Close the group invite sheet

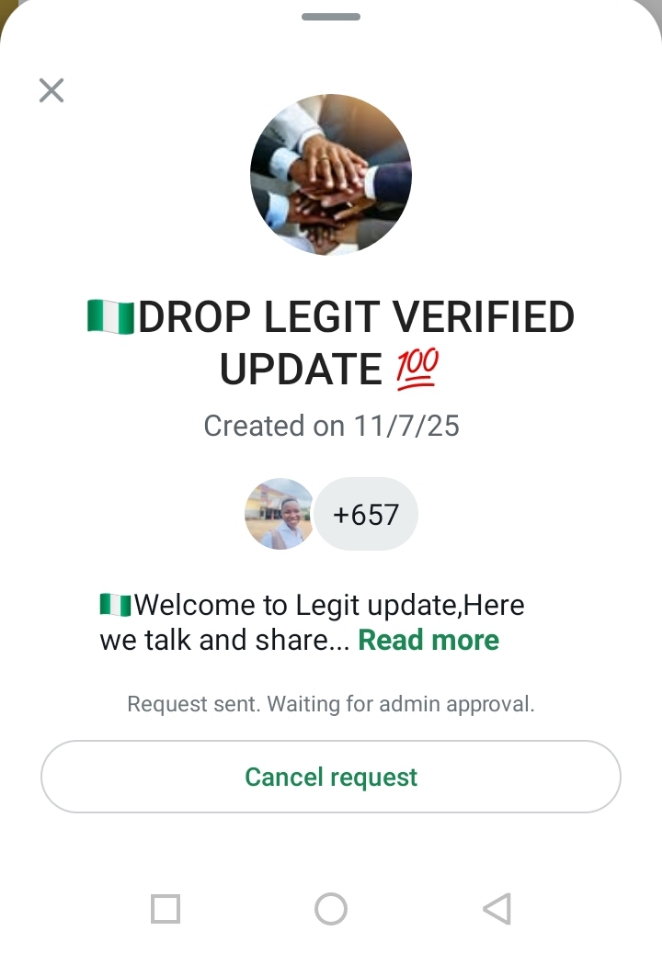point(51,91)
